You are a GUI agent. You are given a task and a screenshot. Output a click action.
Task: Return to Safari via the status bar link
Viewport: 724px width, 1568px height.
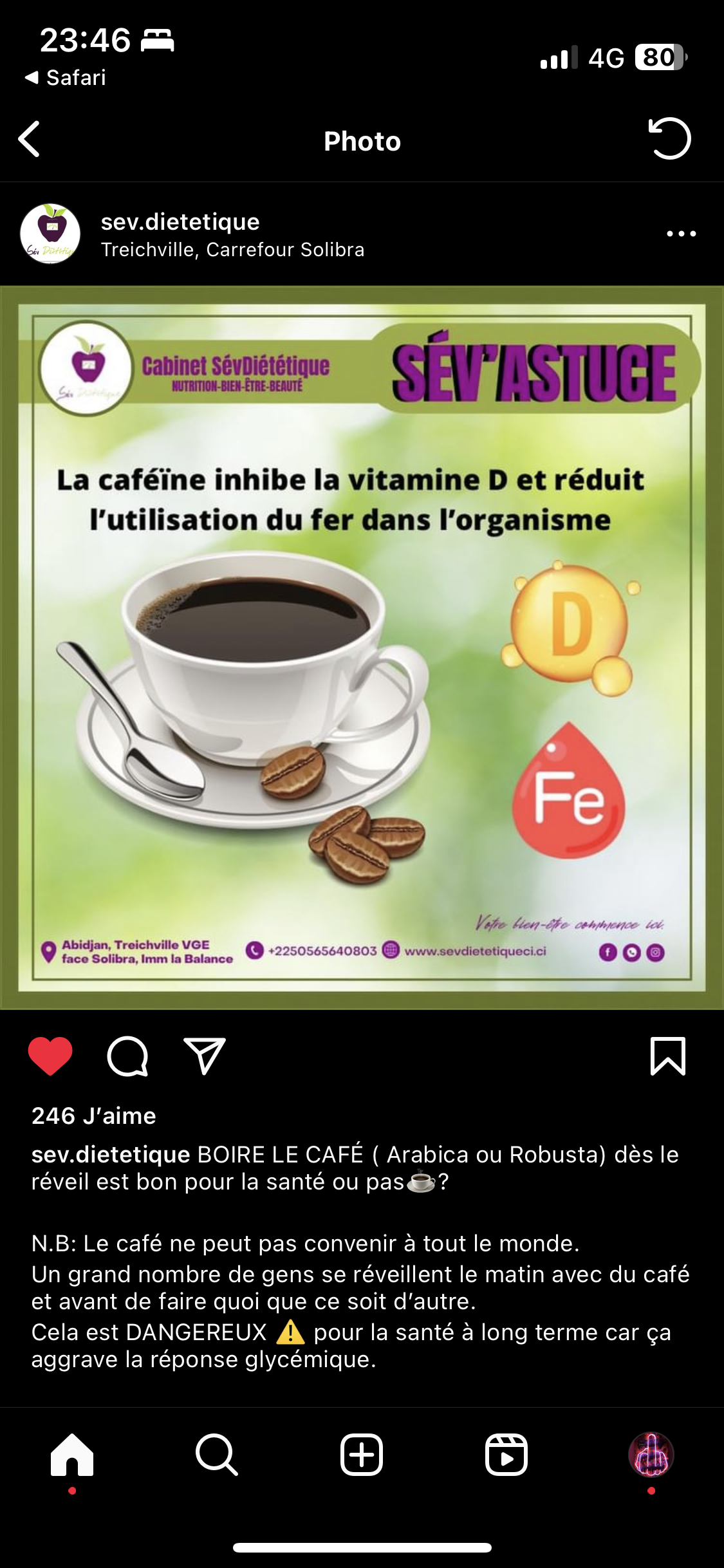tap(66, 78)
